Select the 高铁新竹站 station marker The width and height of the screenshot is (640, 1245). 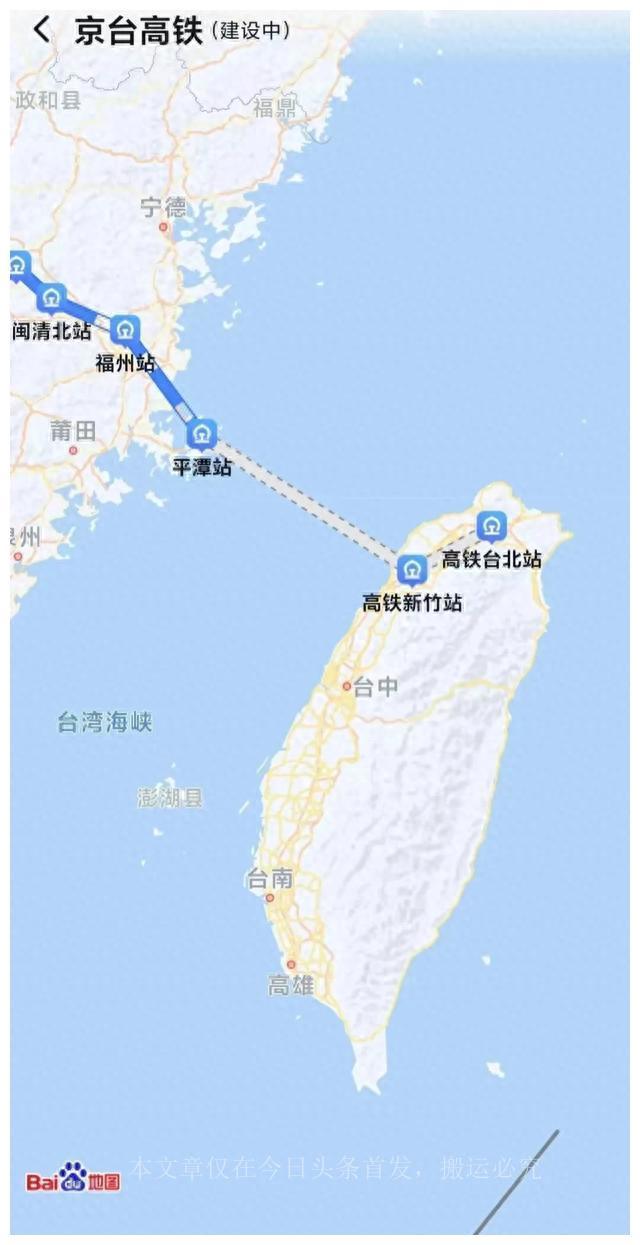[411, 570]
